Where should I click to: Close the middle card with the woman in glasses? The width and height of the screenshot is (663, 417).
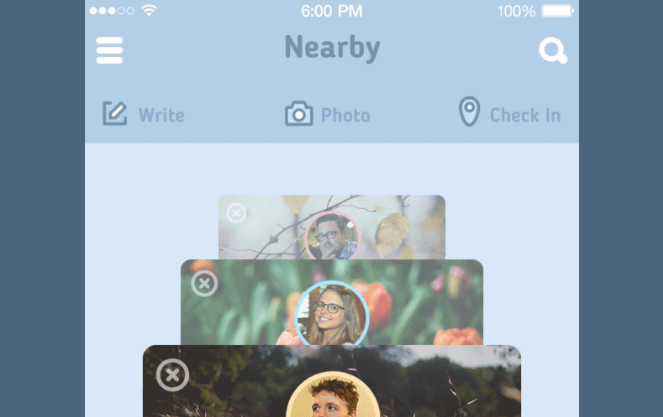204,284
